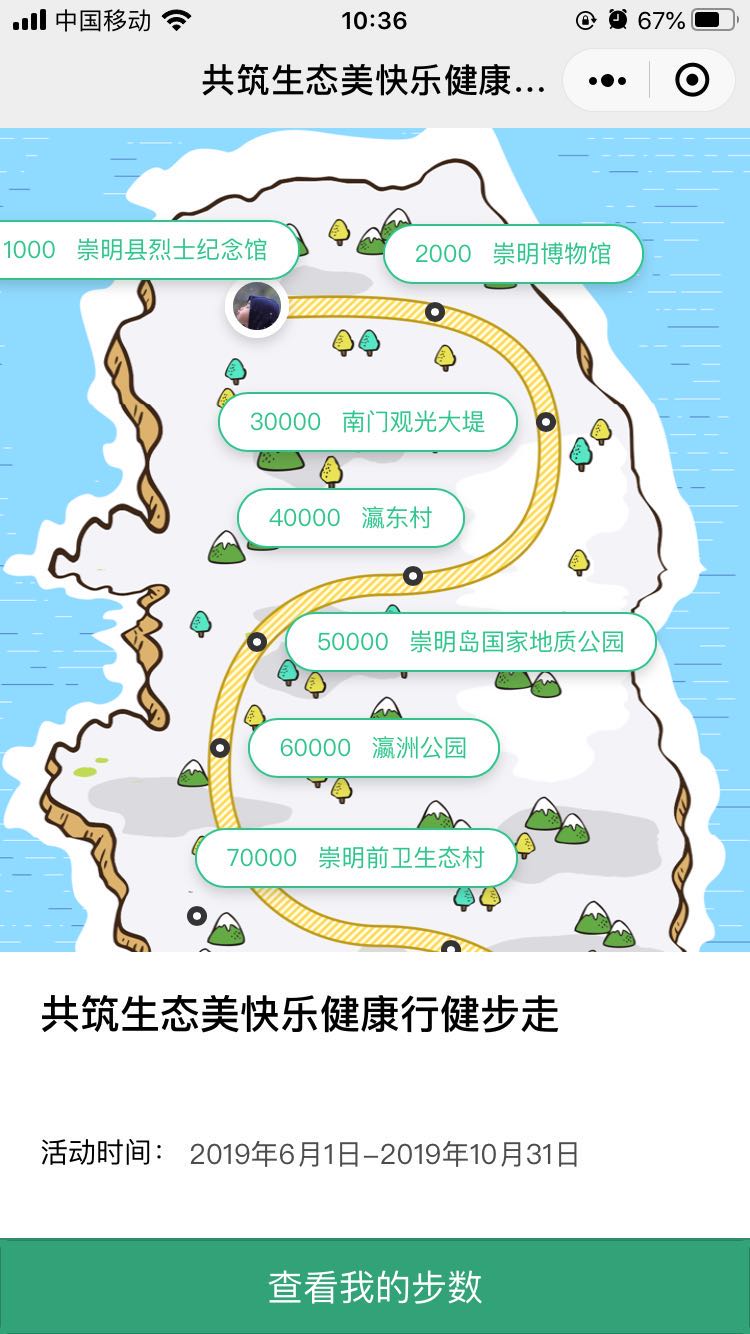
Task: Select the 1000 崇明县烈士纪念馆 checkpoint
Action: [x=140, y=250]
